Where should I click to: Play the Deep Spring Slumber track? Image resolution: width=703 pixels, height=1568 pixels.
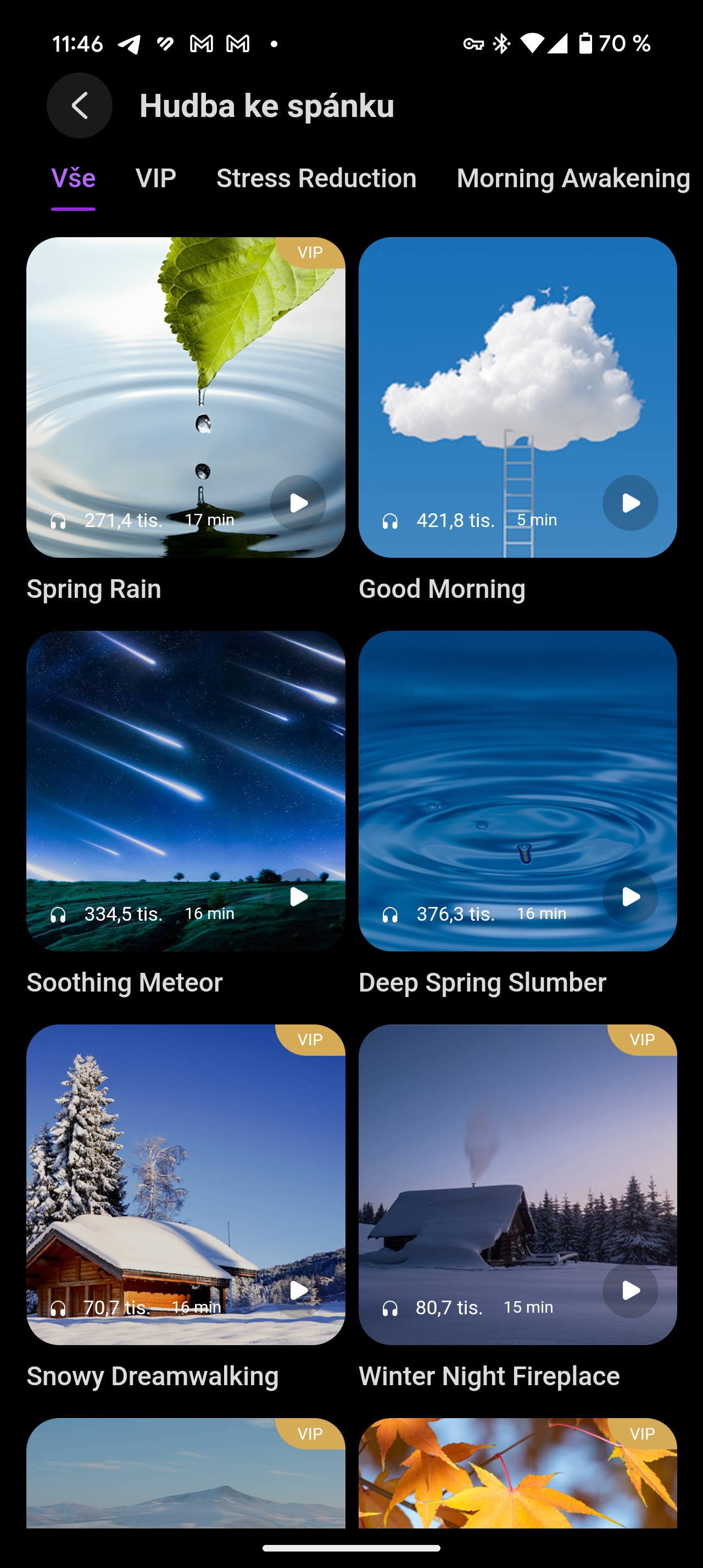(x=630, y=897)
